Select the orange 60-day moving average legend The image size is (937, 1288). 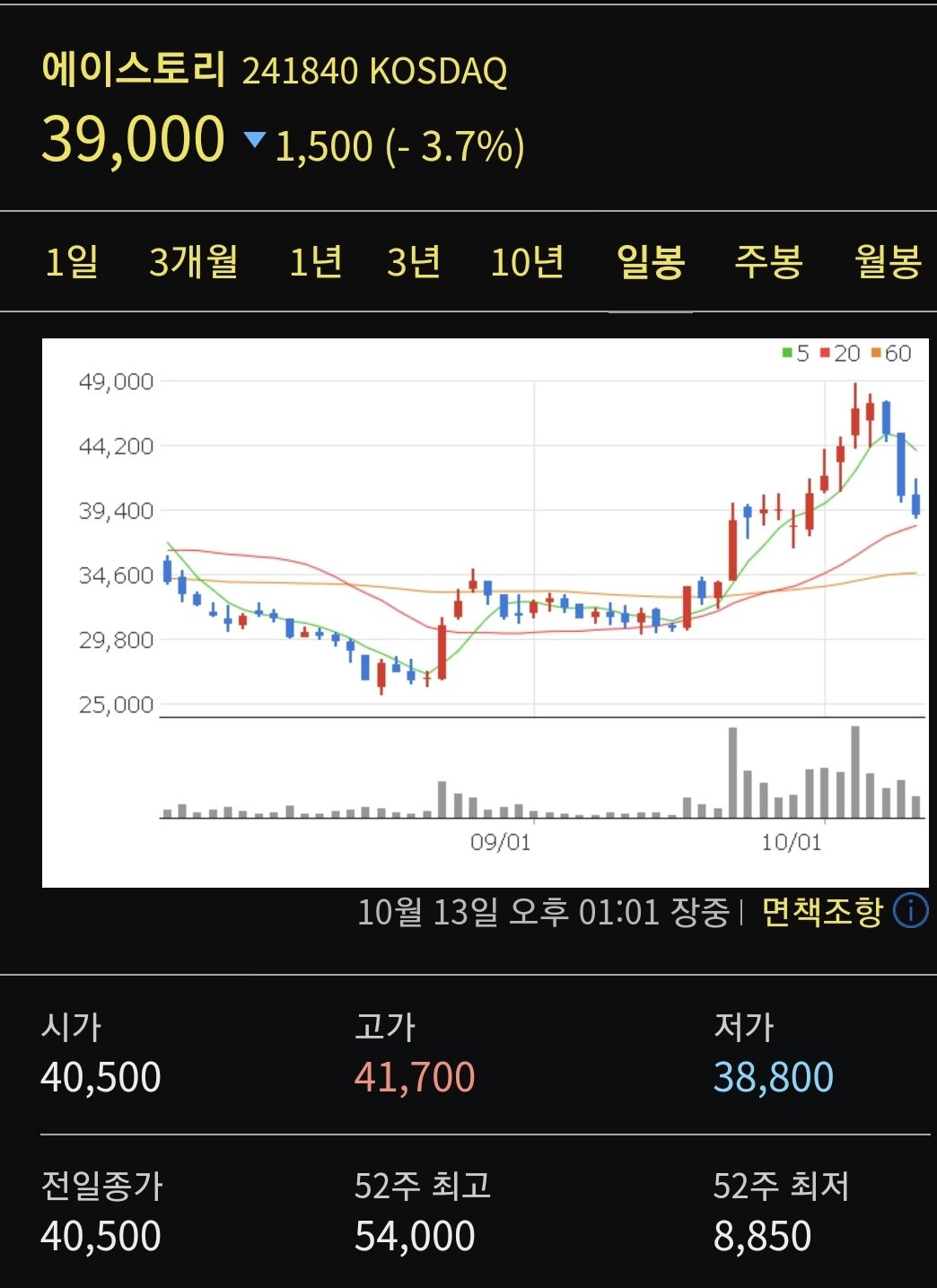(x=890, y=352)
